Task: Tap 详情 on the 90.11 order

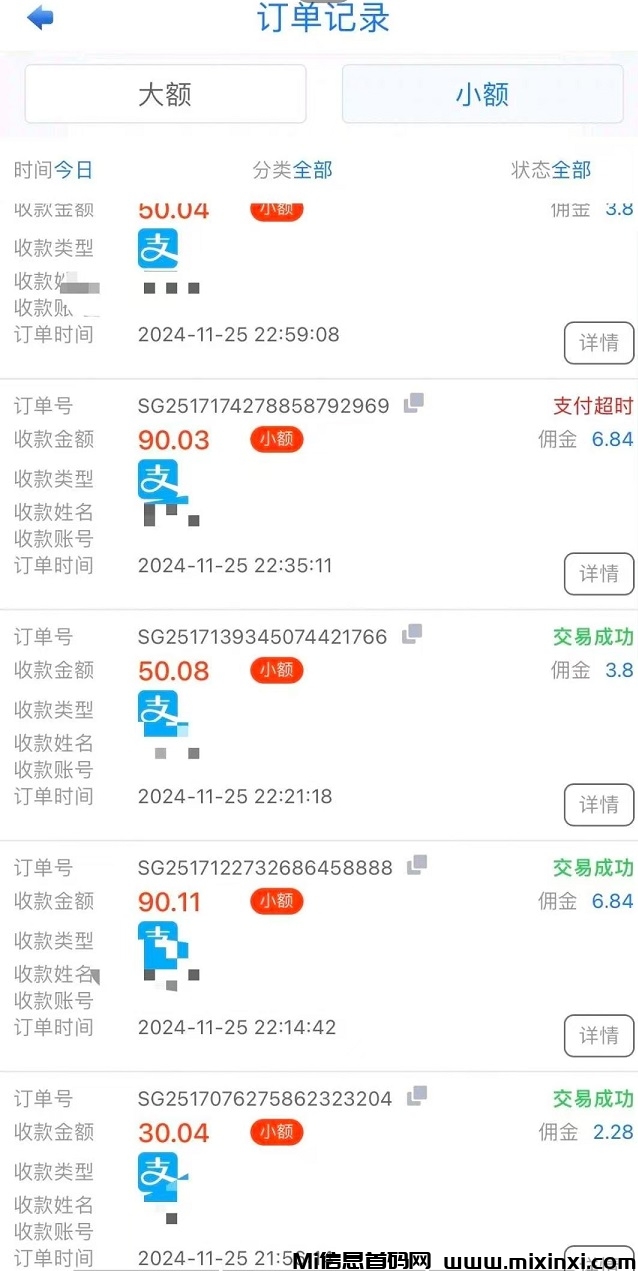Action: (599, 1036)
